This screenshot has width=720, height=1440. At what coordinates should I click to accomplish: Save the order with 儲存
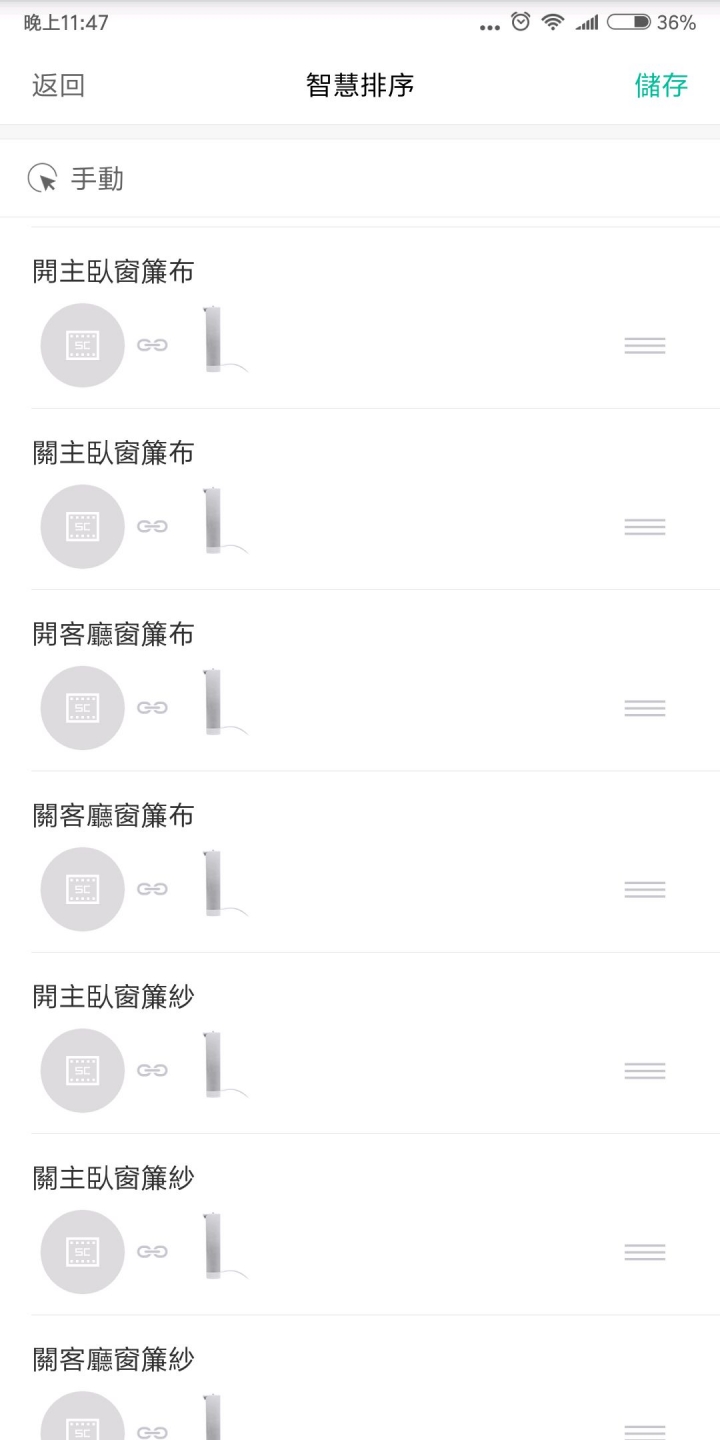pyautogui.click(x=661, y=85)
